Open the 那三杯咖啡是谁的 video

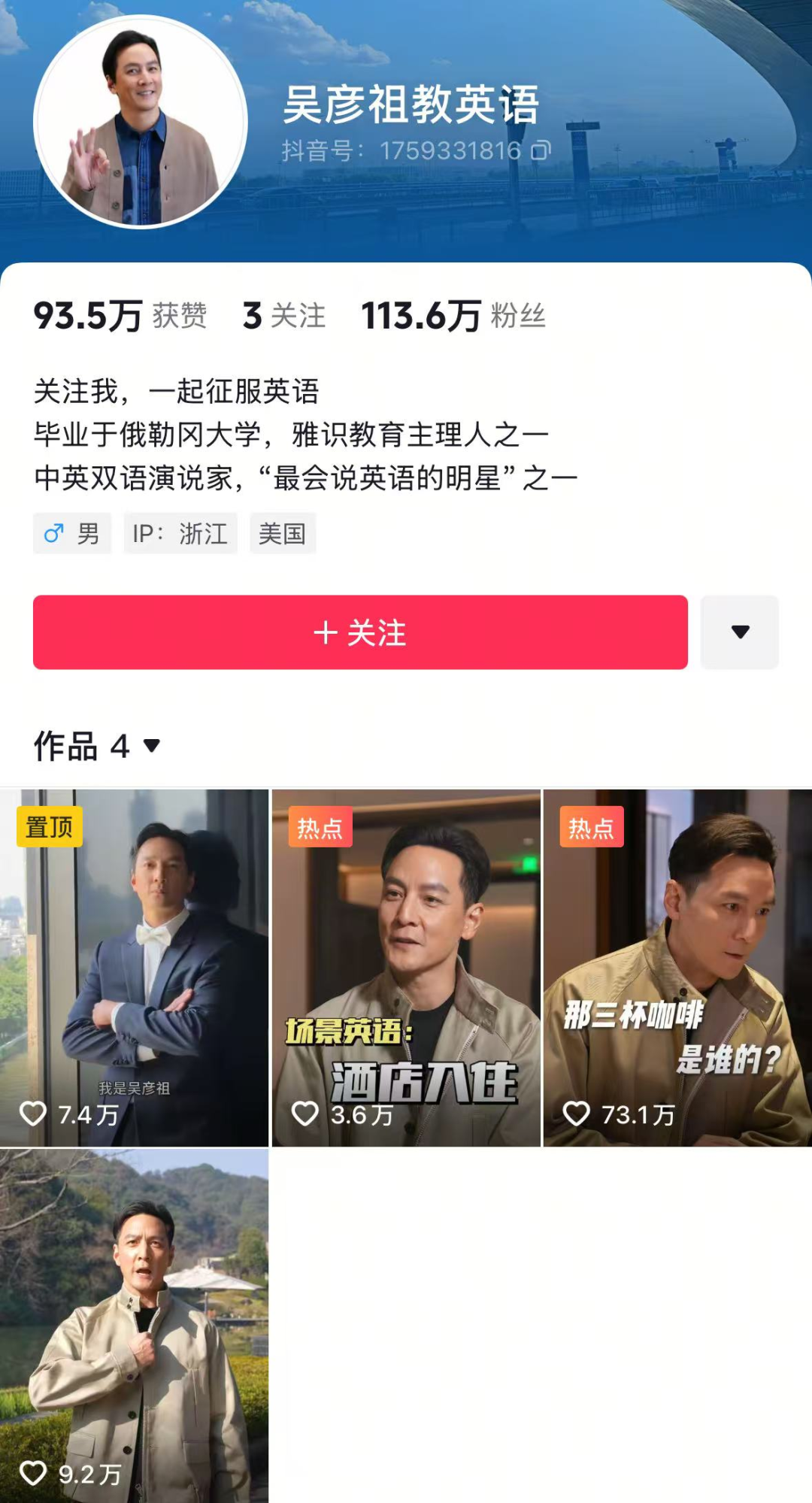tap(677, 968)
